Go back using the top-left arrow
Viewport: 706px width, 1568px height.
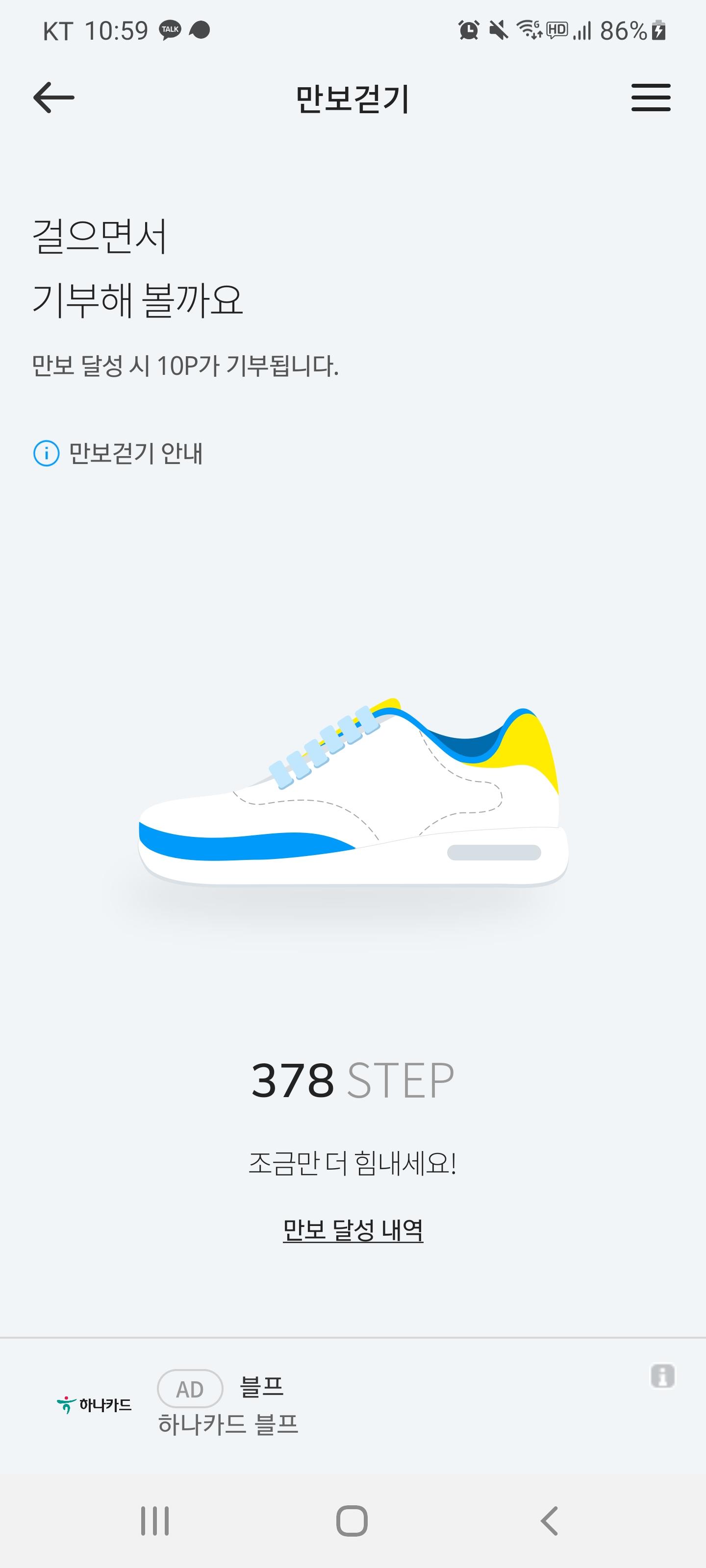tap(53, 98)
